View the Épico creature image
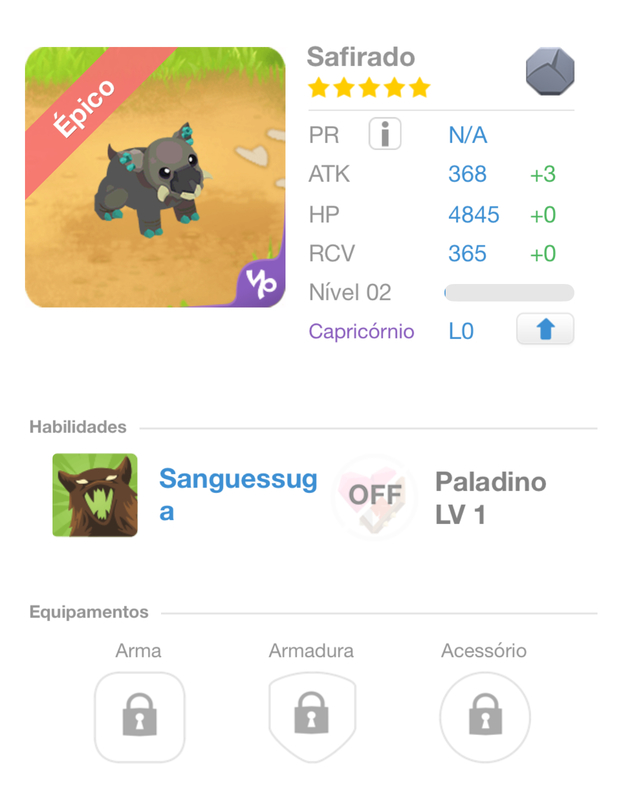The image size is (621, 800). pyautogui.click(x=155, y=177)
